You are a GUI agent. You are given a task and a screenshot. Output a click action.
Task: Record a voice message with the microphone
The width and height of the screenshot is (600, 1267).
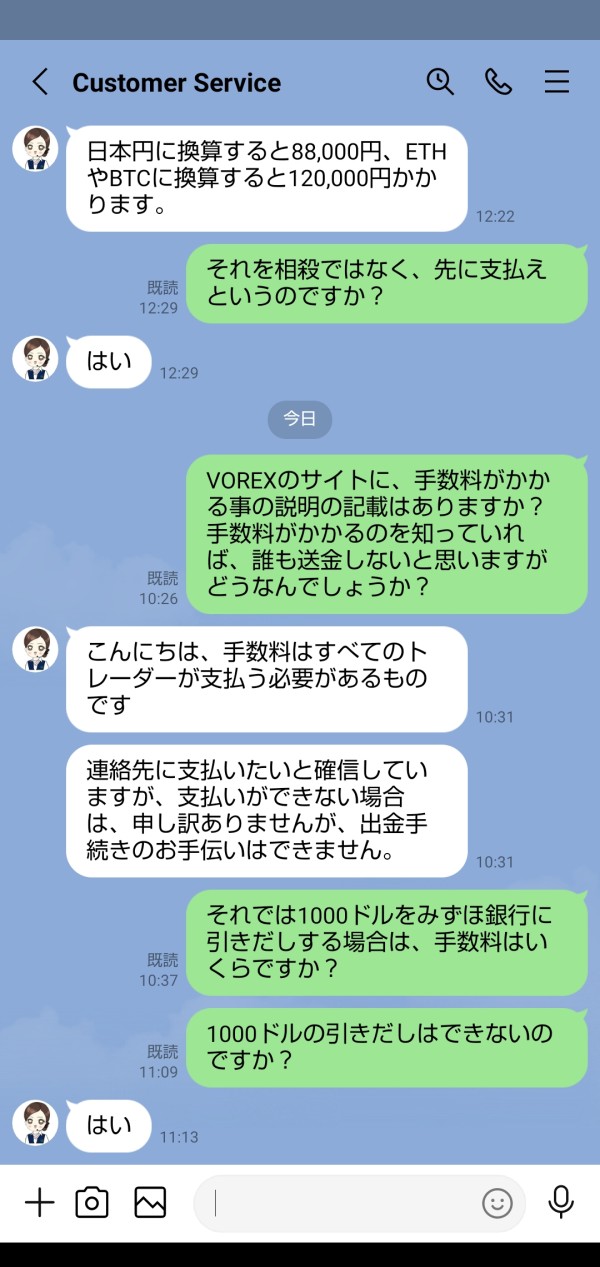tap(561, 1202)
